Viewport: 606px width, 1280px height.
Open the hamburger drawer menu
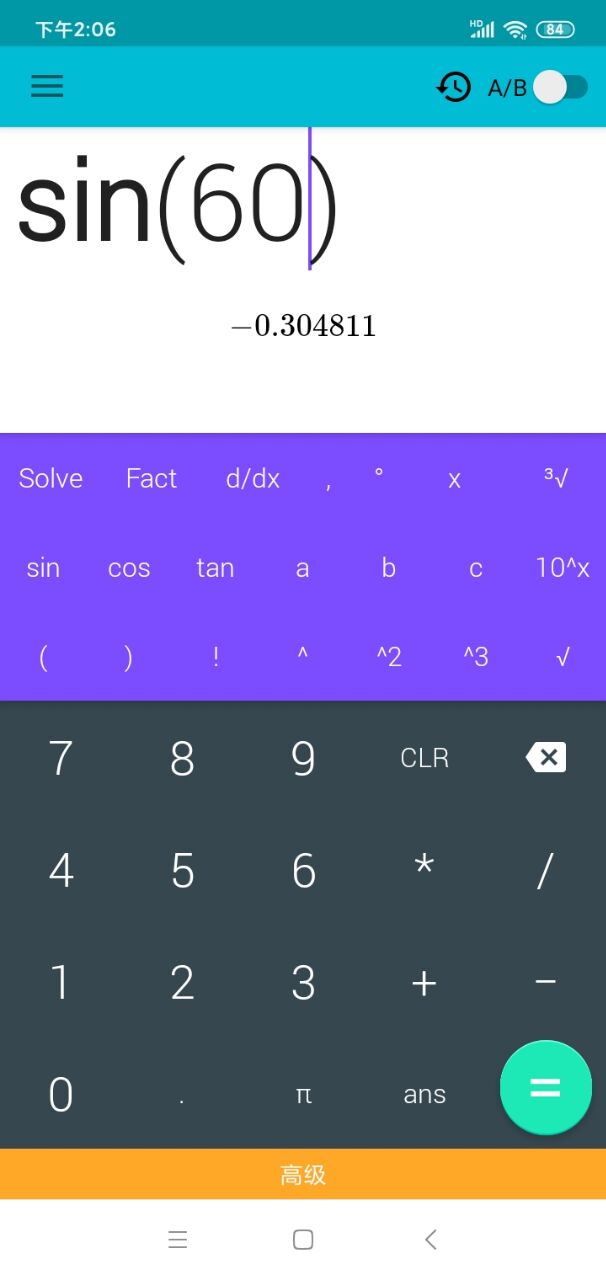(47, 86)
